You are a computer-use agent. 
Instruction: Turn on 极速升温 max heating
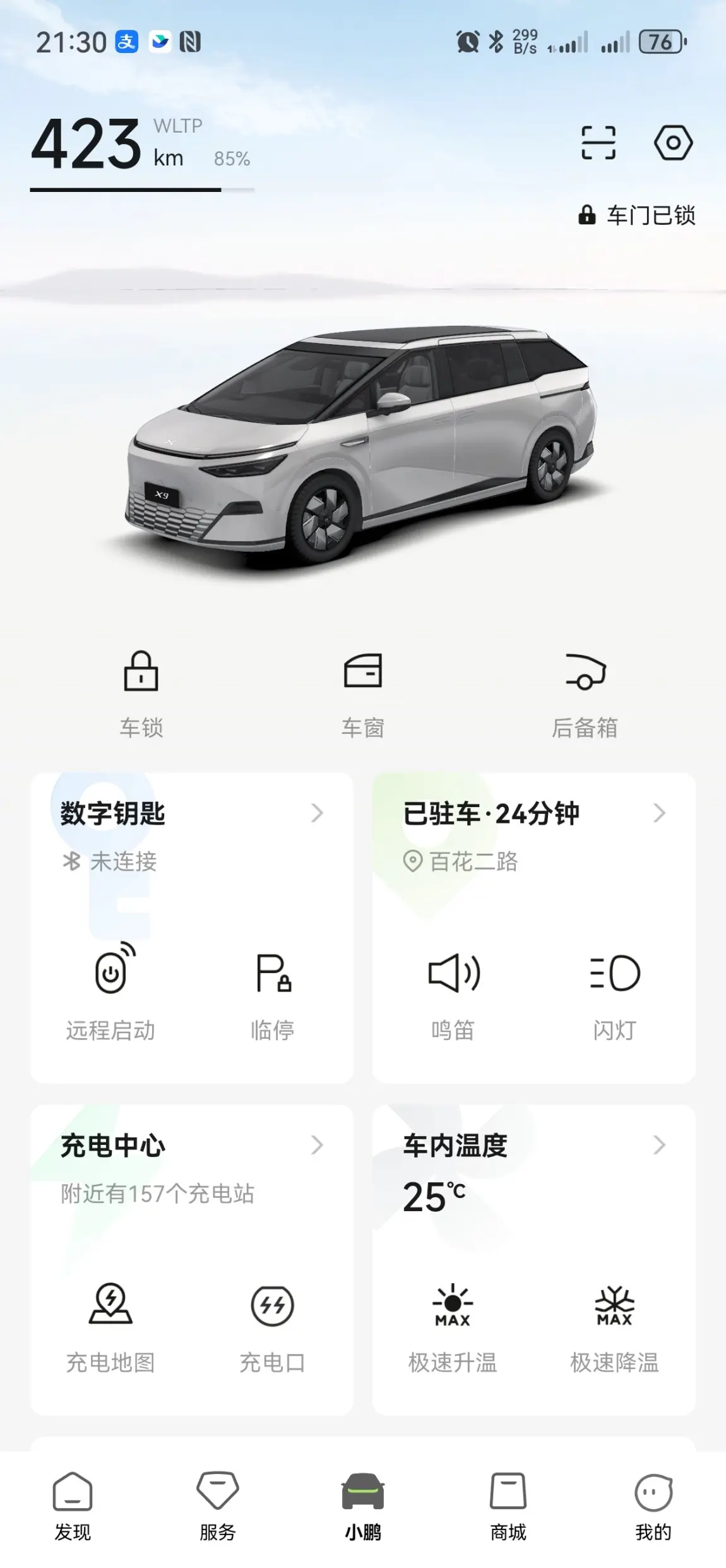click(453, 1326)
